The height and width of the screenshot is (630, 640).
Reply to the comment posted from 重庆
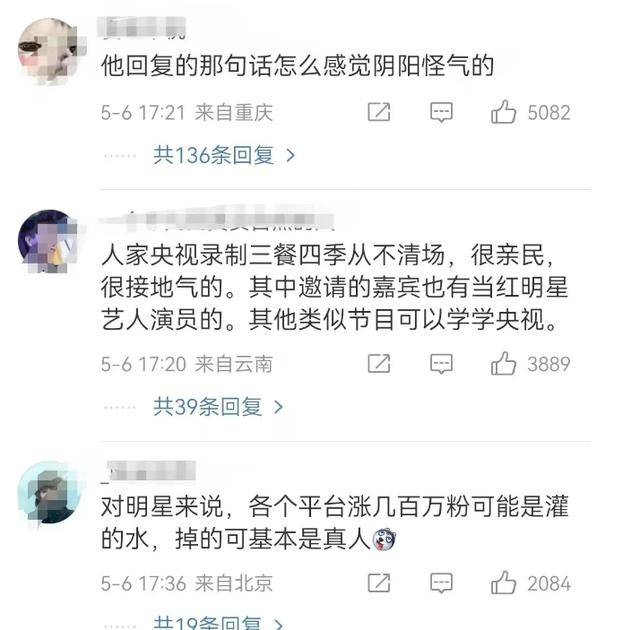pyautogui.click(x=441, y=113)
